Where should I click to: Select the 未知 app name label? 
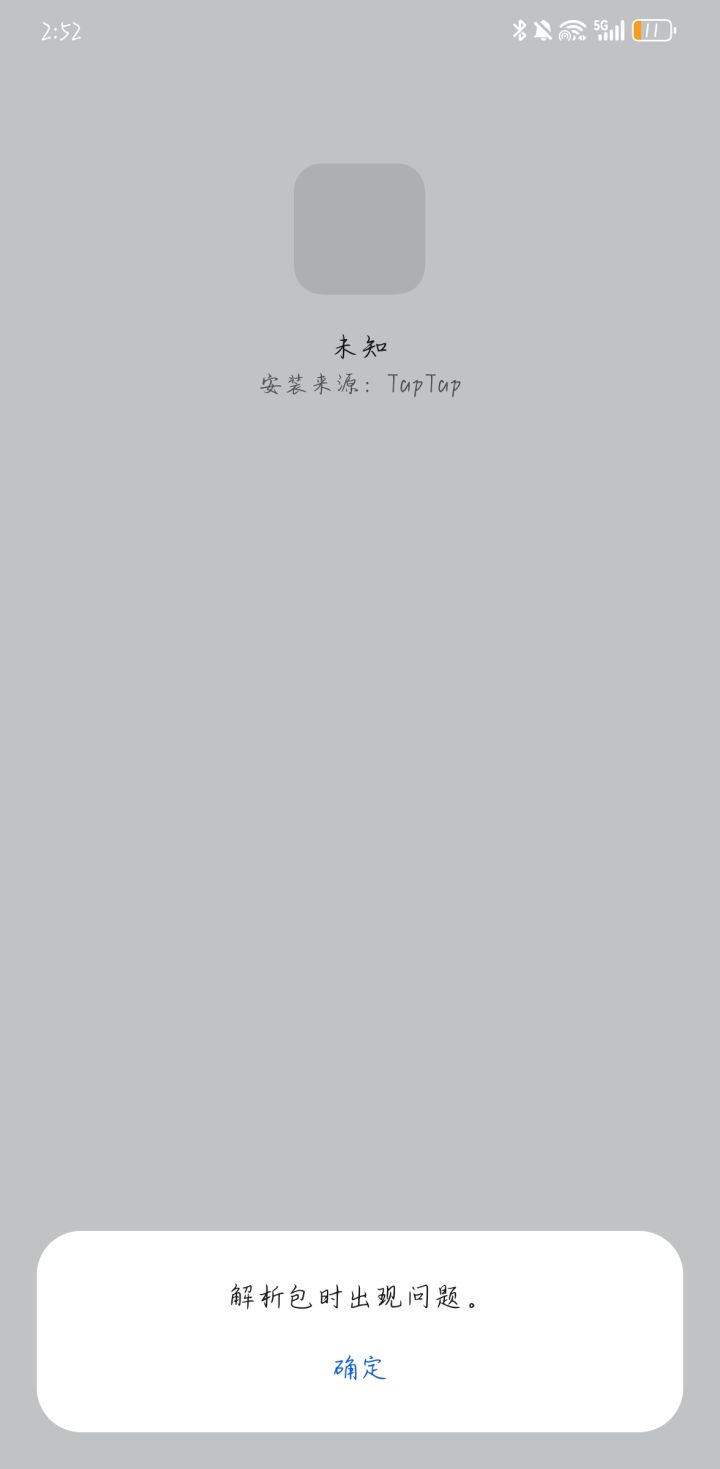pyautogui.click(x=359, y=345)
